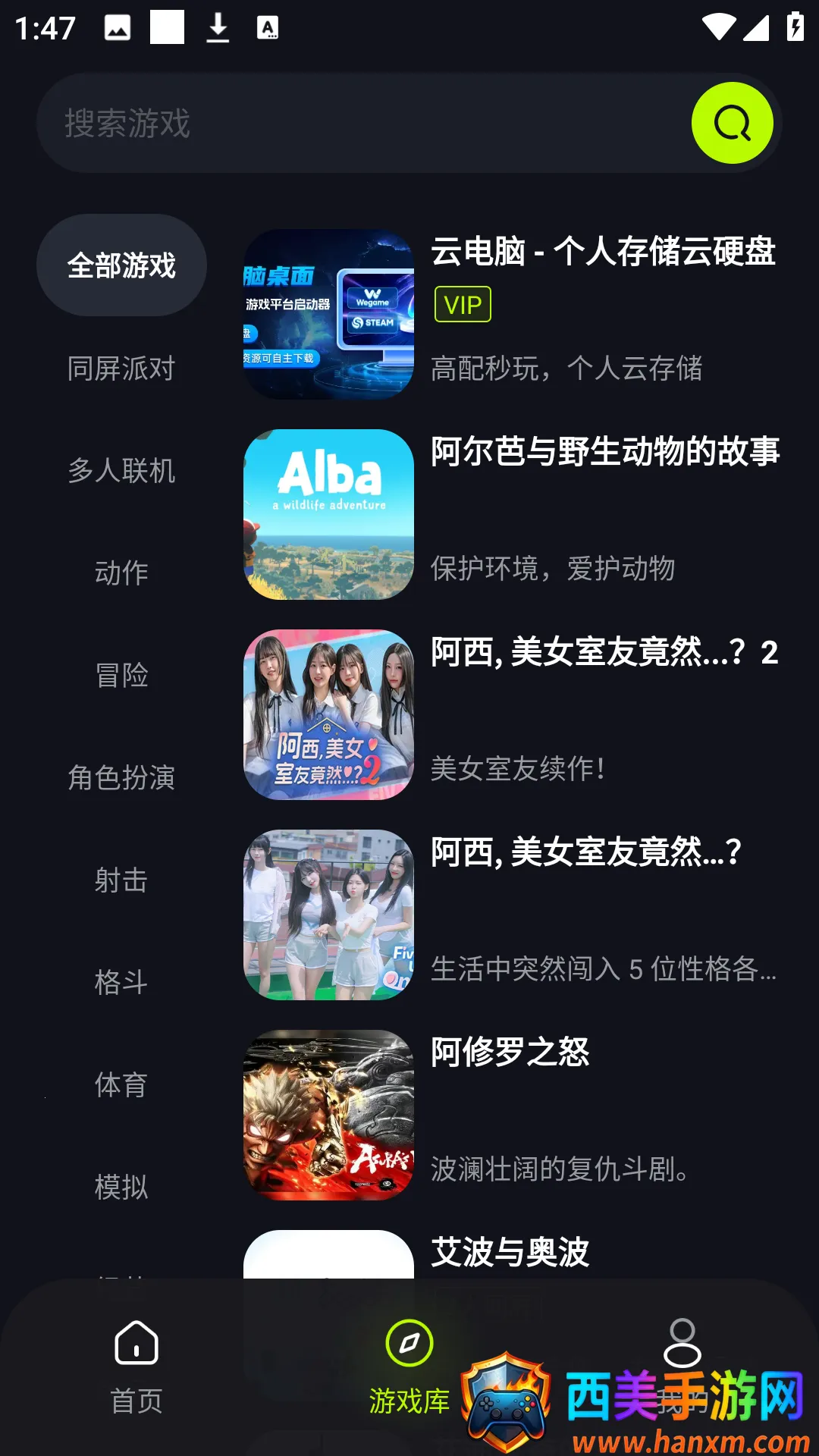The width and height of the screenshot is (819, 1456).
Task: Filter by 格斗 games
Action: (121, 982)
